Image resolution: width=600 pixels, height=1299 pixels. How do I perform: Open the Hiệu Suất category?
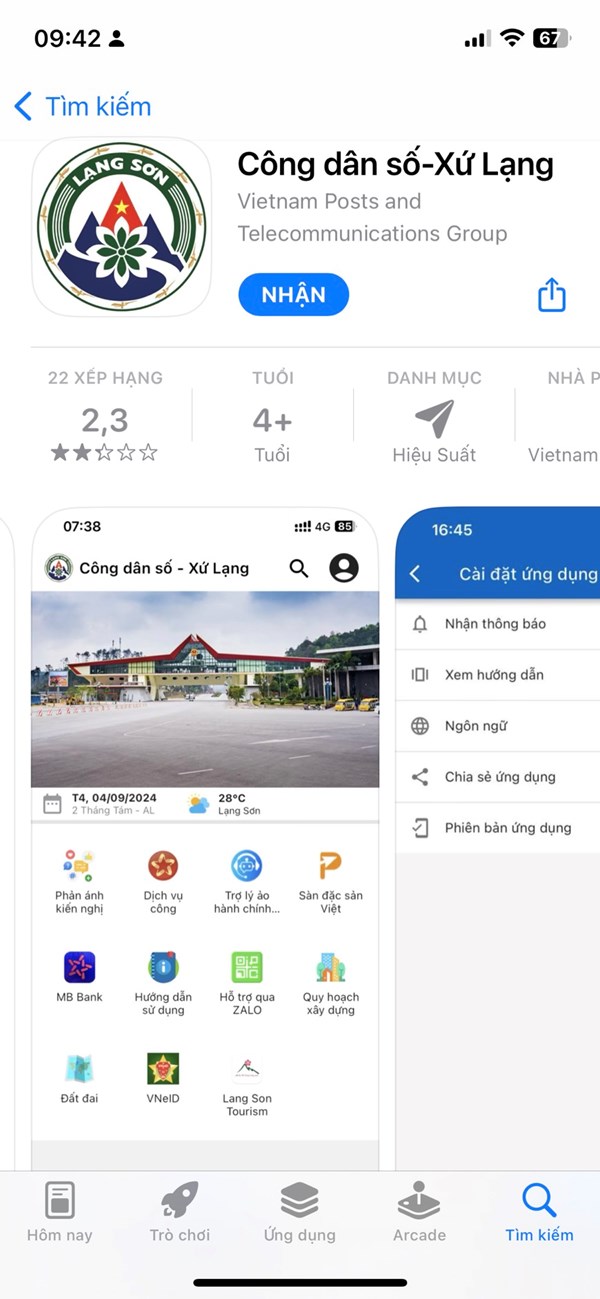434,417
